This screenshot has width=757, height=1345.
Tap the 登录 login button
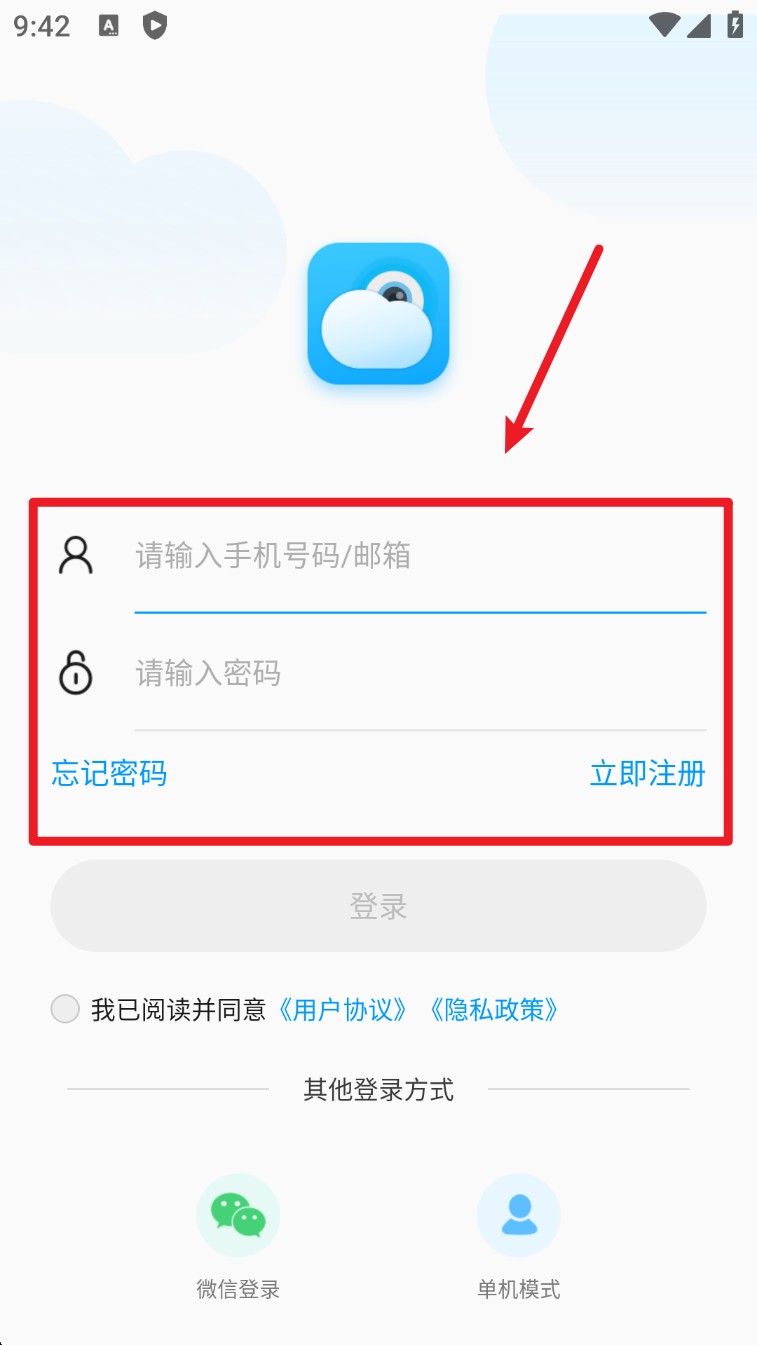[378, 906]
